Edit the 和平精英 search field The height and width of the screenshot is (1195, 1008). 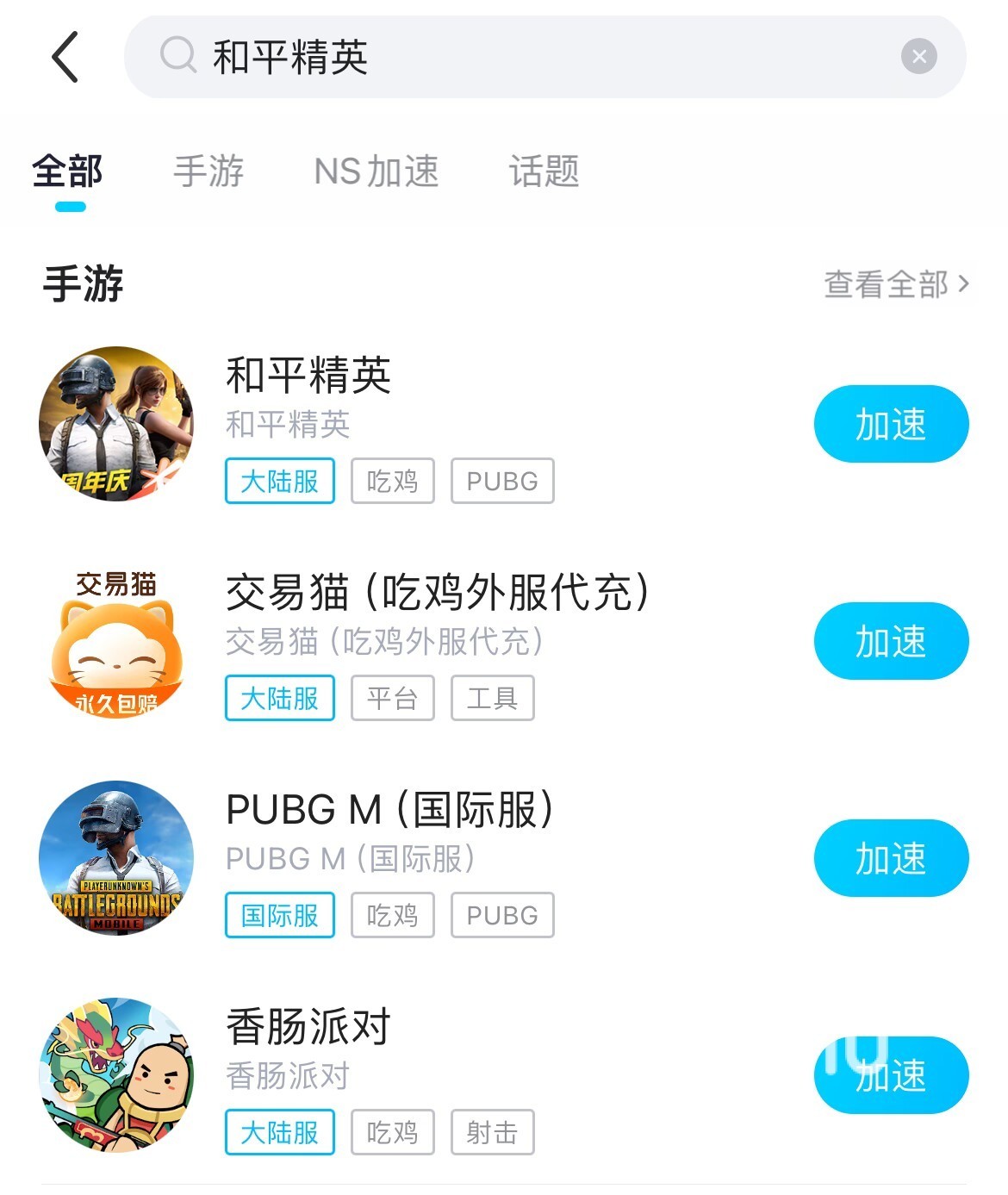pos(517,57)
